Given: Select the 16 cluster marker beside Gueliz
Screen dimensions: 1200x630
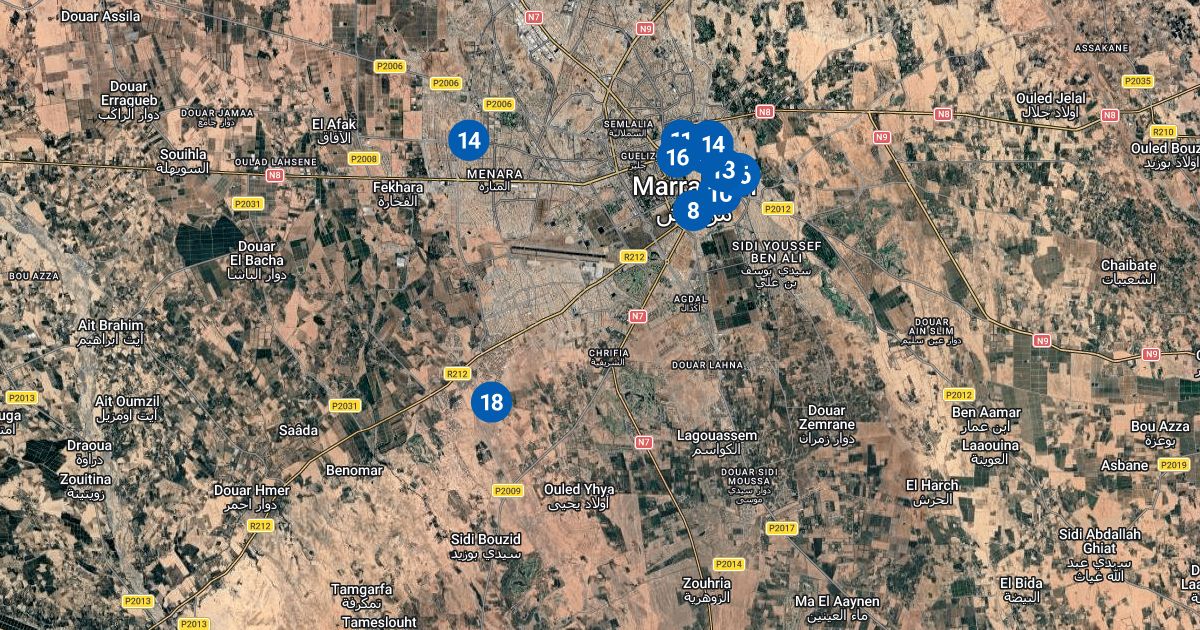Looking at the screenshot, I should coord(677,158).
